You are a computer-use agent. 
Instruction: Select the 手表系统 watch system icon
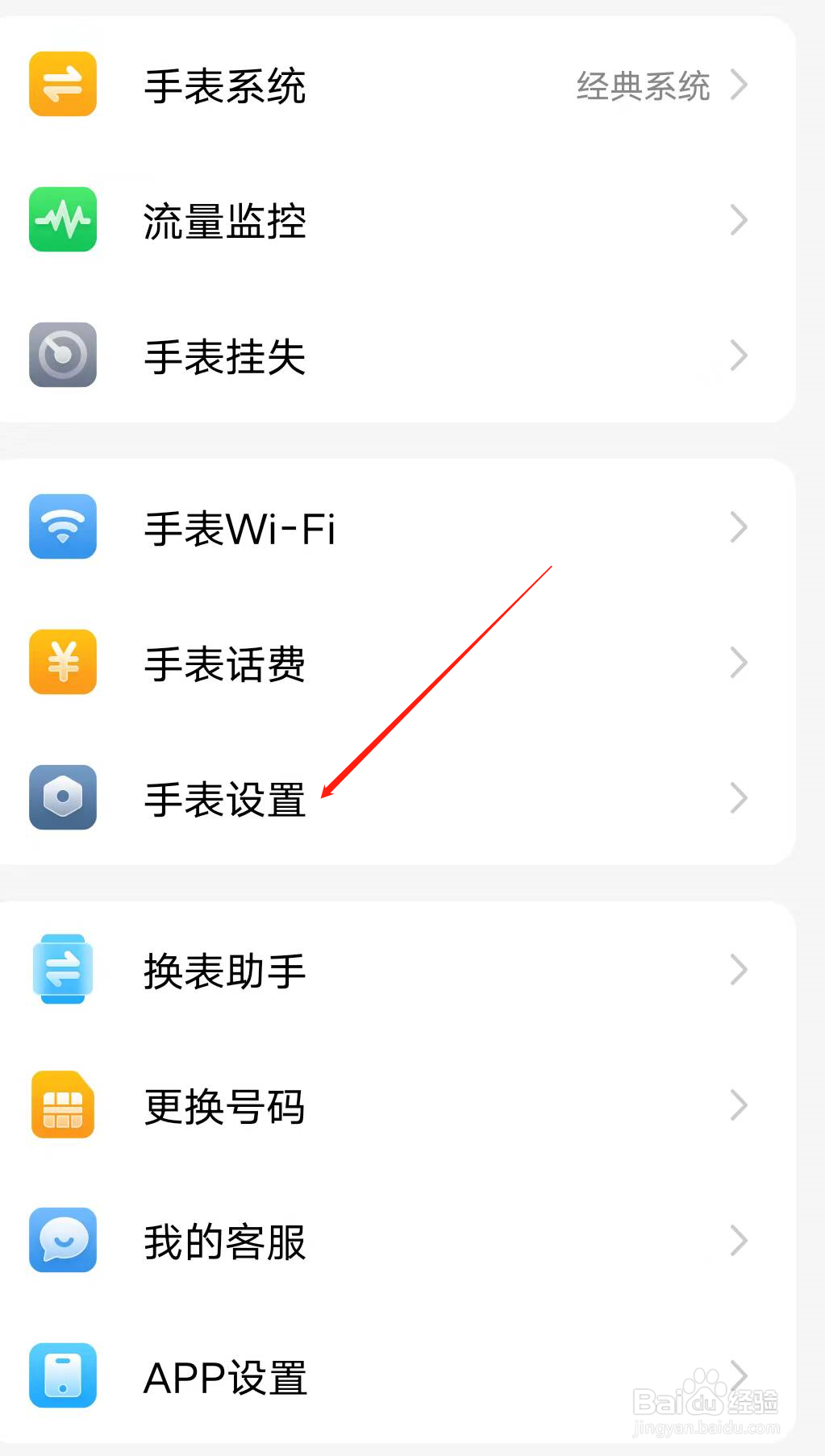pos(63,84)
